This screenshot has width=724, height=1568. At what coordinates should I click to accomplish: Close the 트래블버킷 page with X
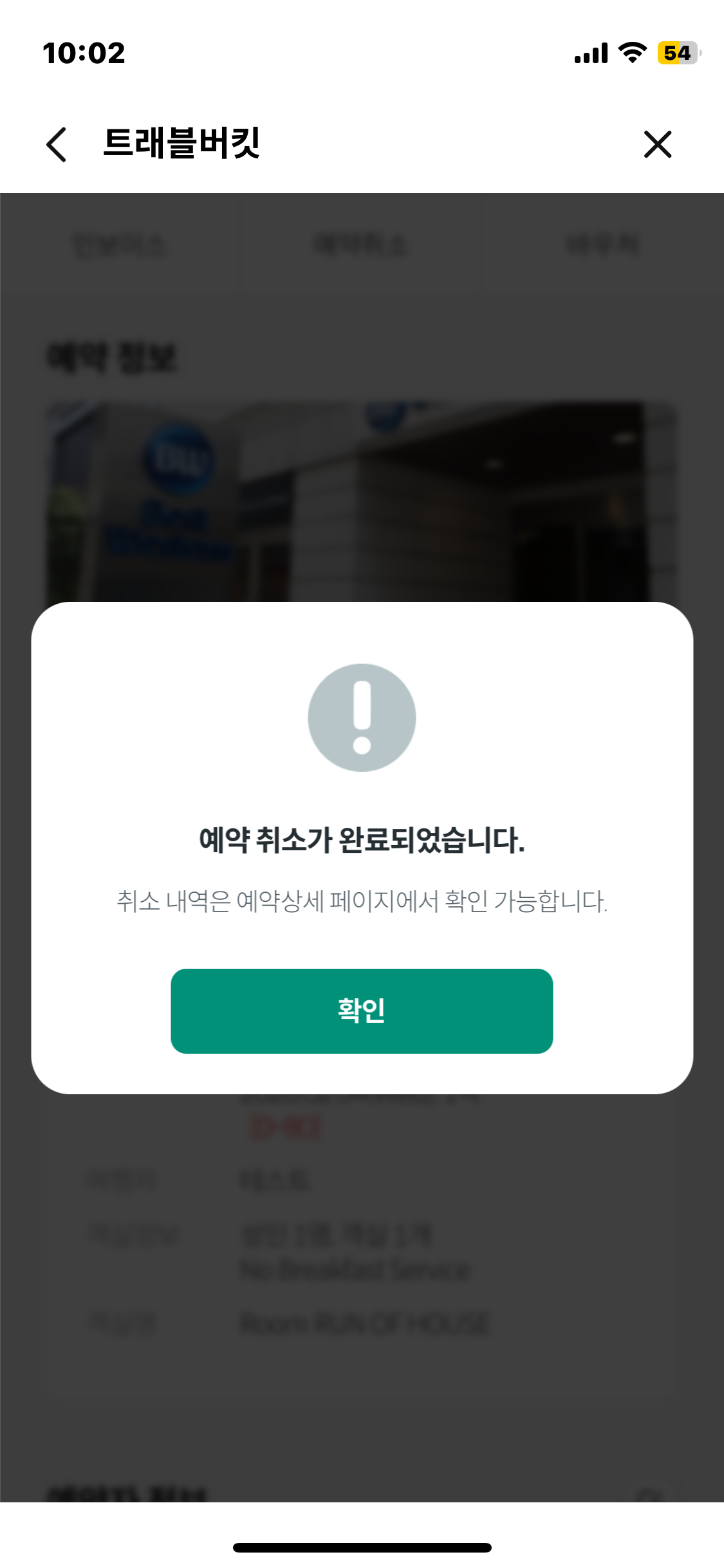(x=657, y=144)
